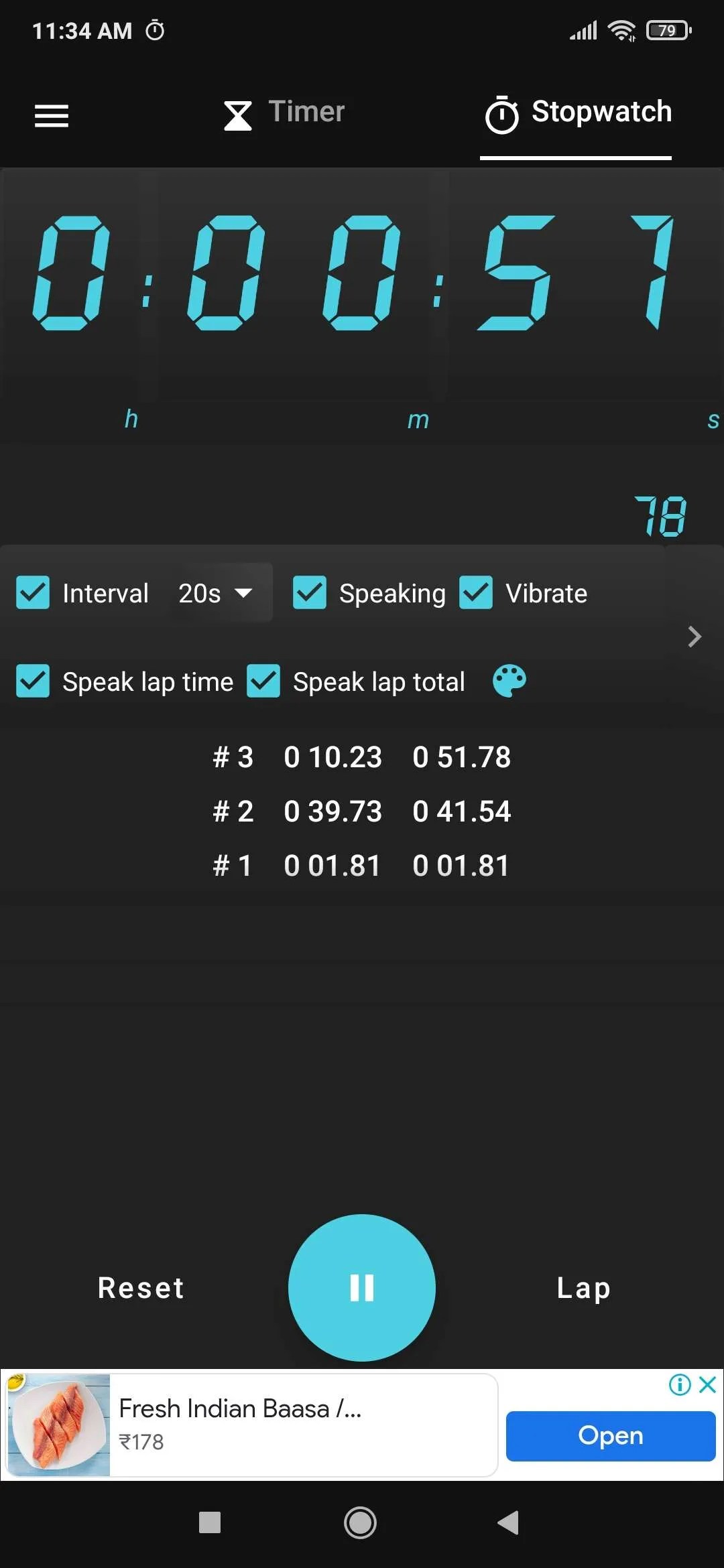This screenshot has width=724, height=1568.
Task: Select lap entry #2 in list
Action: tap(362, 811)
